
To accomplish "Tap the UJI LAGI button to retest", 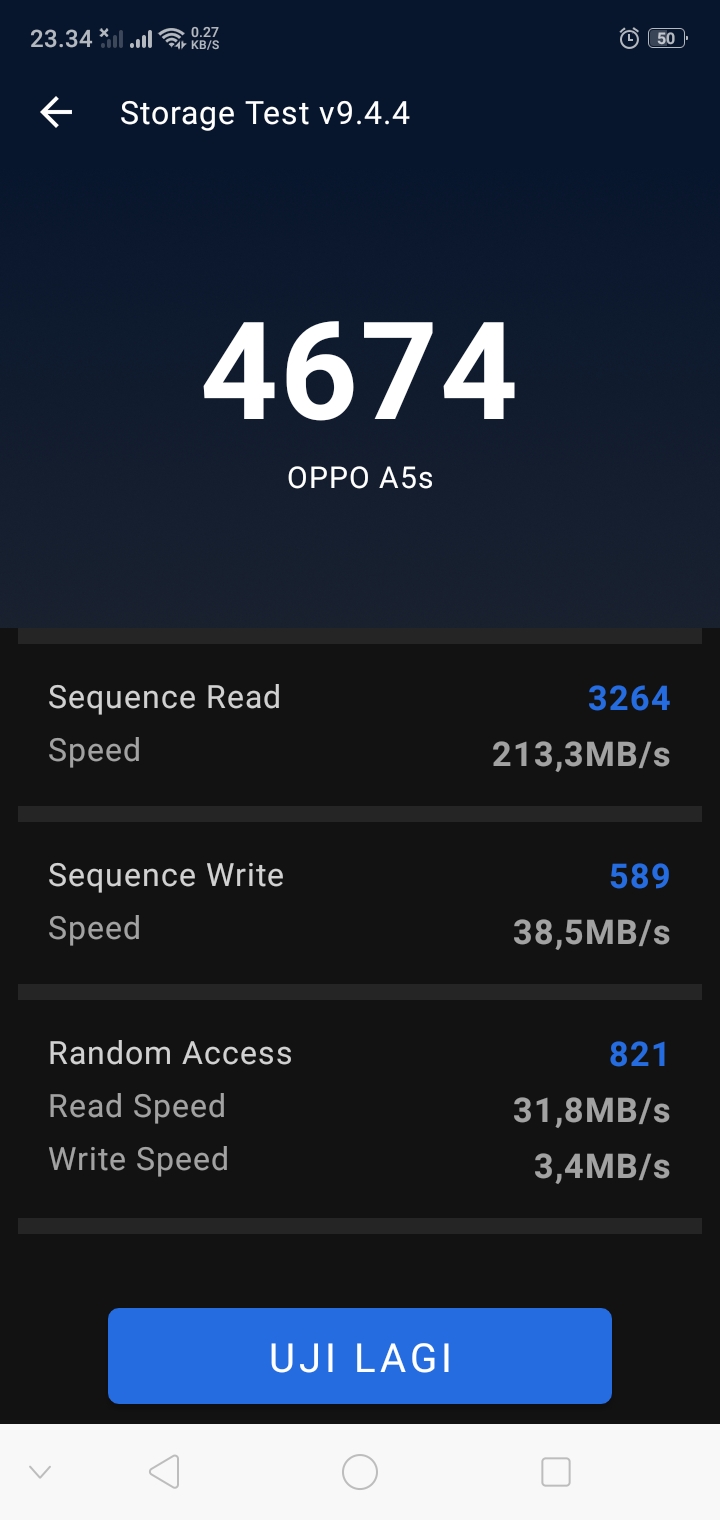I will pos(360,1356).
